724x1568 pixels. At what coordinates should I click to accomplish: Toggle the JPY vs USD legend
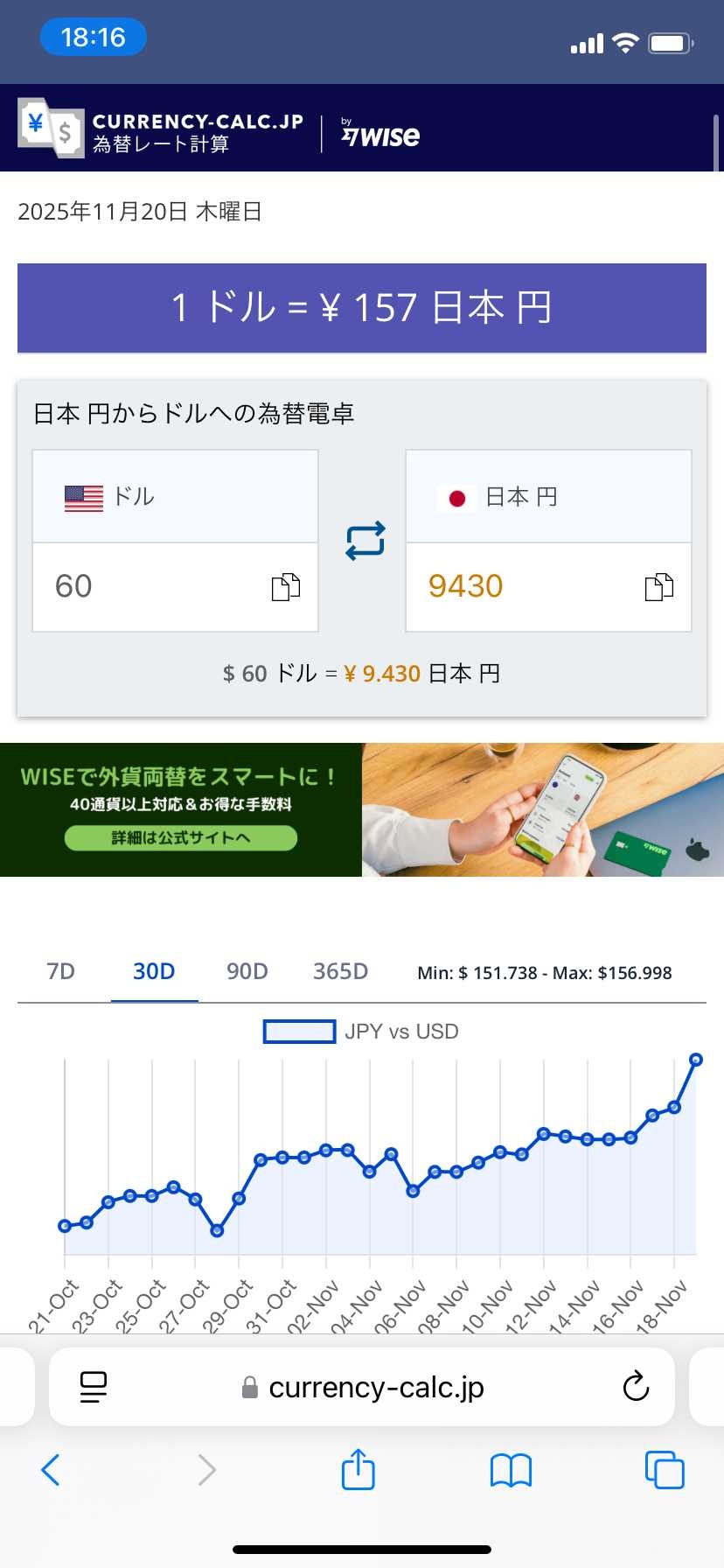(361, 1032)
